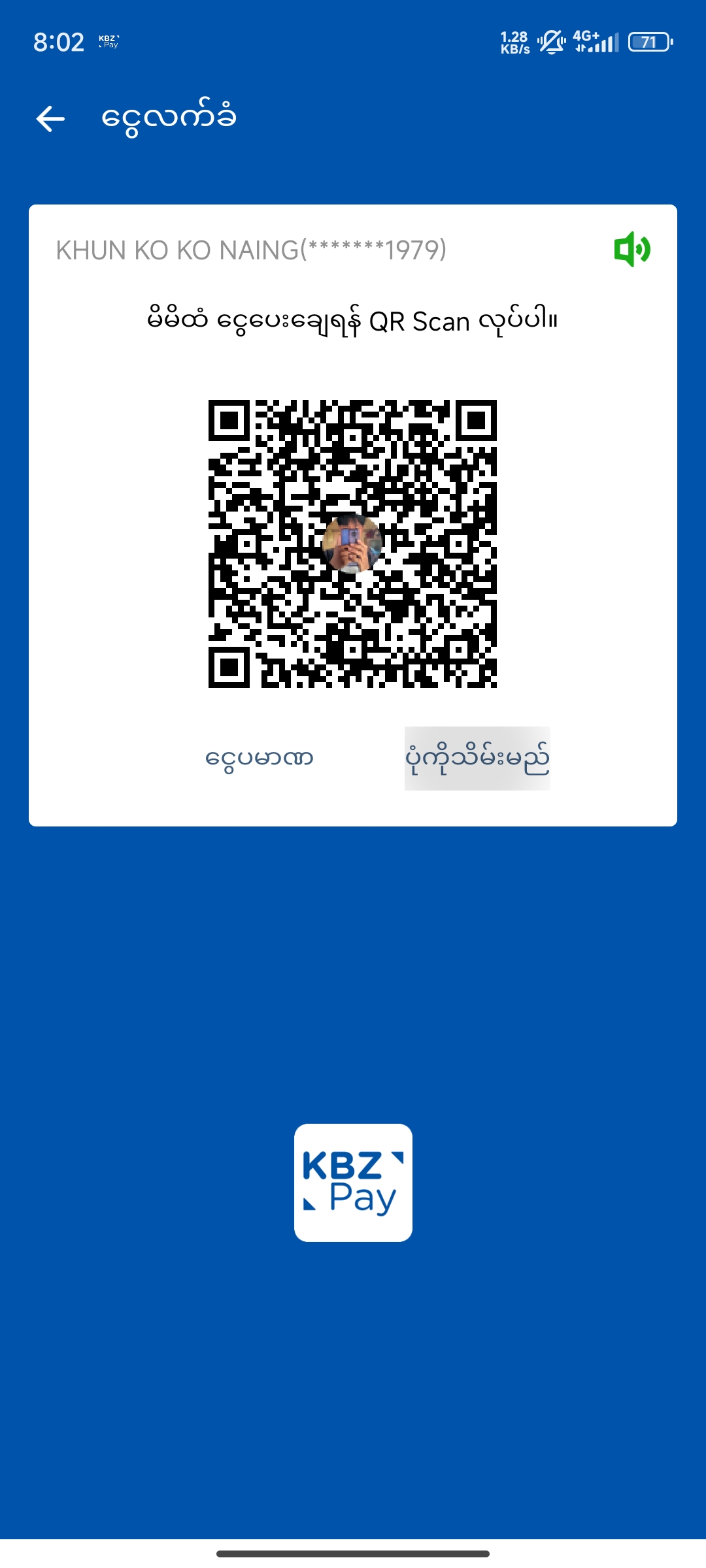The width and height of the screenshot is (706, 1568).
Task: Set amount with ငွေပမာဏ
Action: (260, 759)
